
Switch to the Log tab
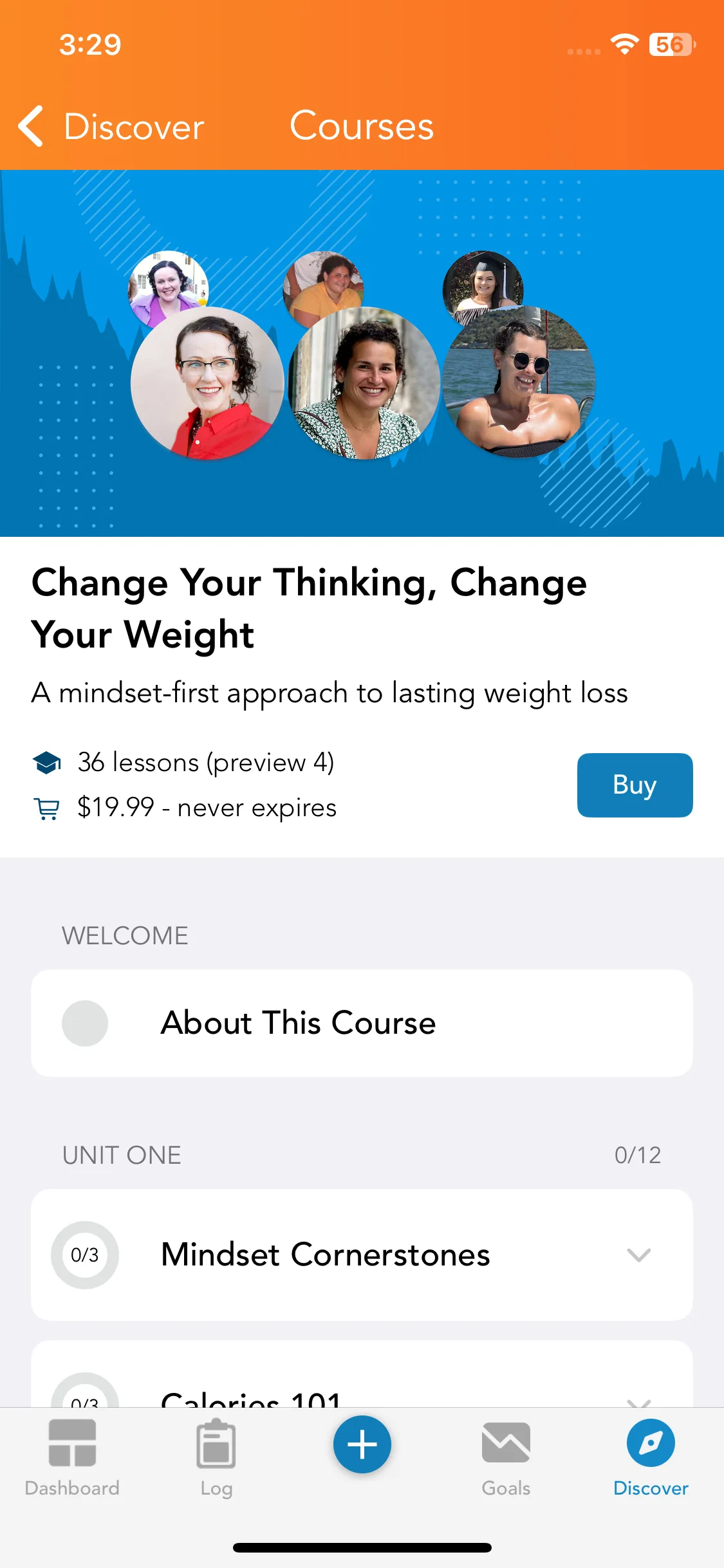(216, 1458)
